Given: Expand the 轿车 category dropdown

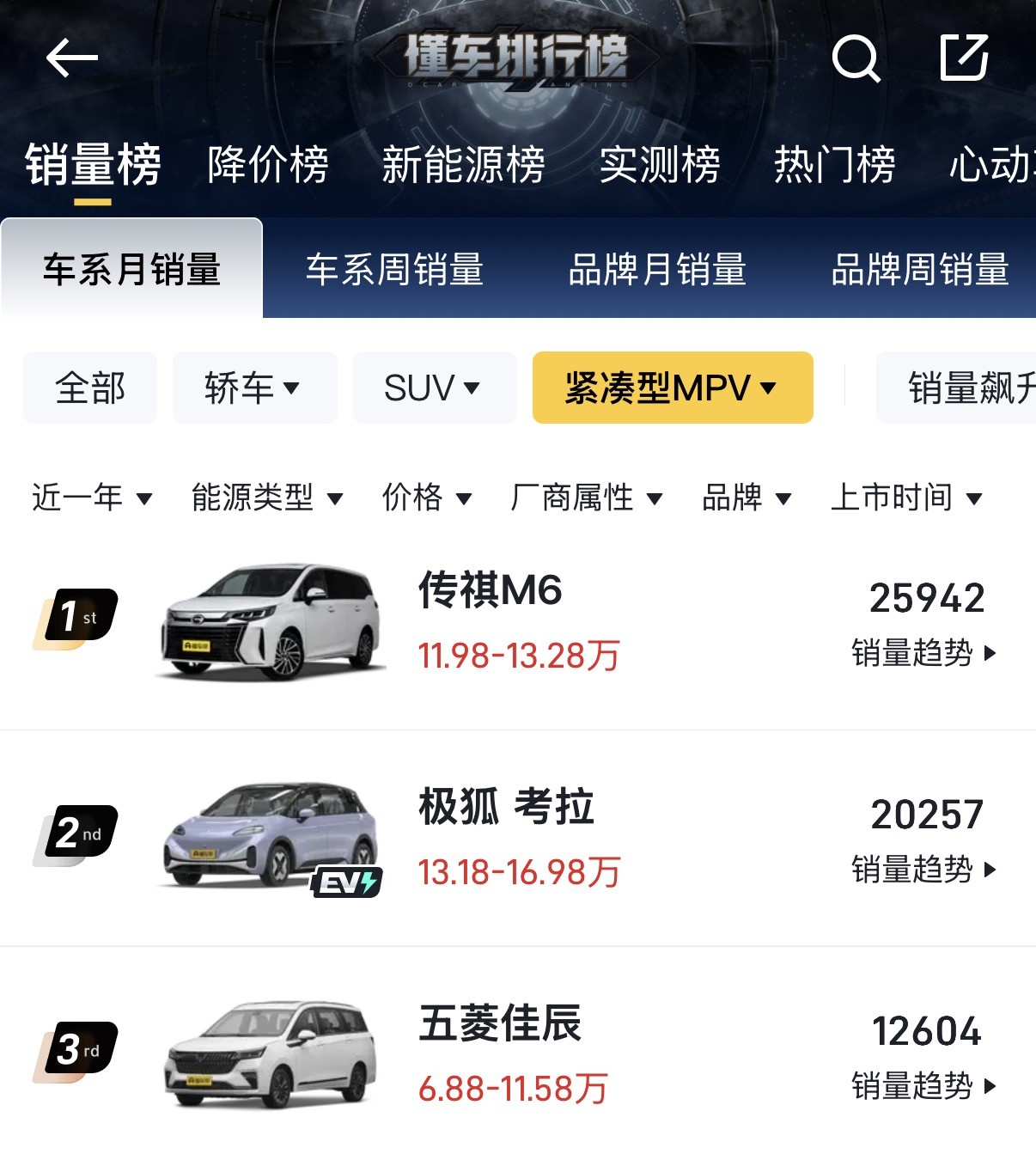Looking at the screenshot, I should click(254, 388).
